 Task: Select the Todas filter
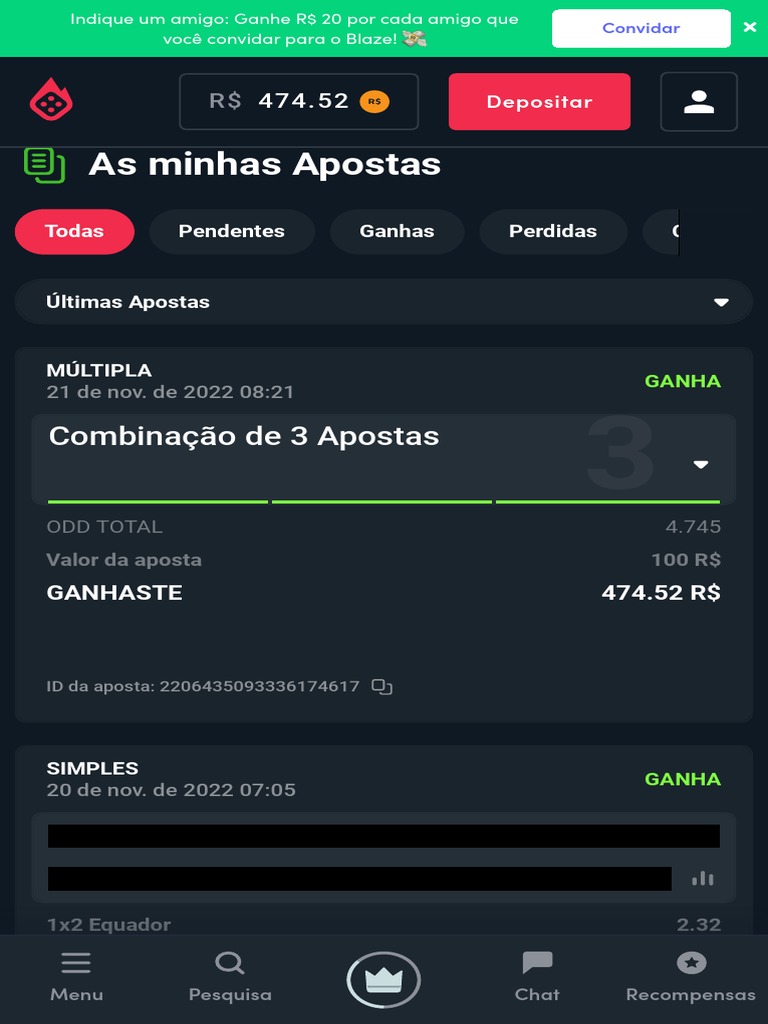74,231
